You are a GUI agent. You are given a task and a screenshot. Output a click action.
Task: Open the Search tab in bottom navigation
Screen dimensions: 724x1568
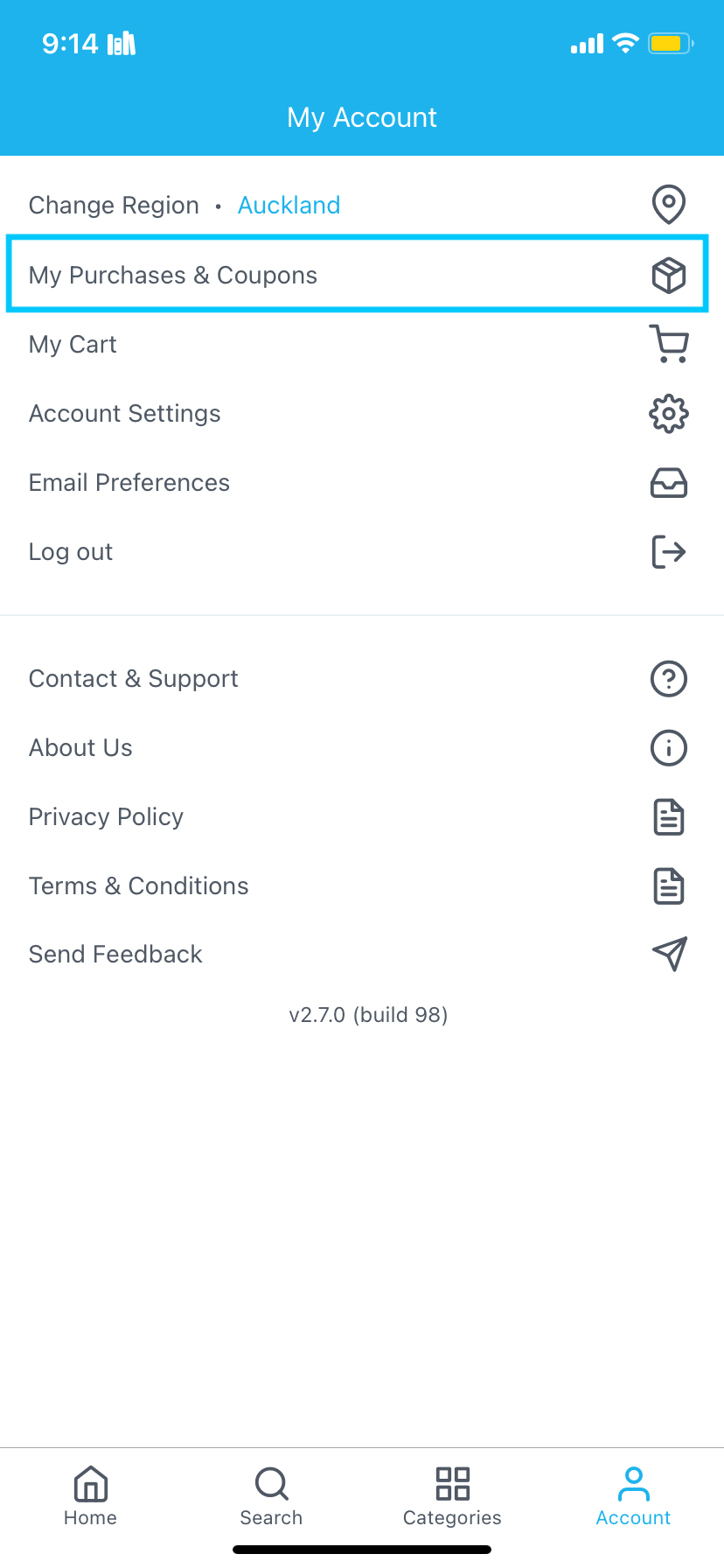271,1496
